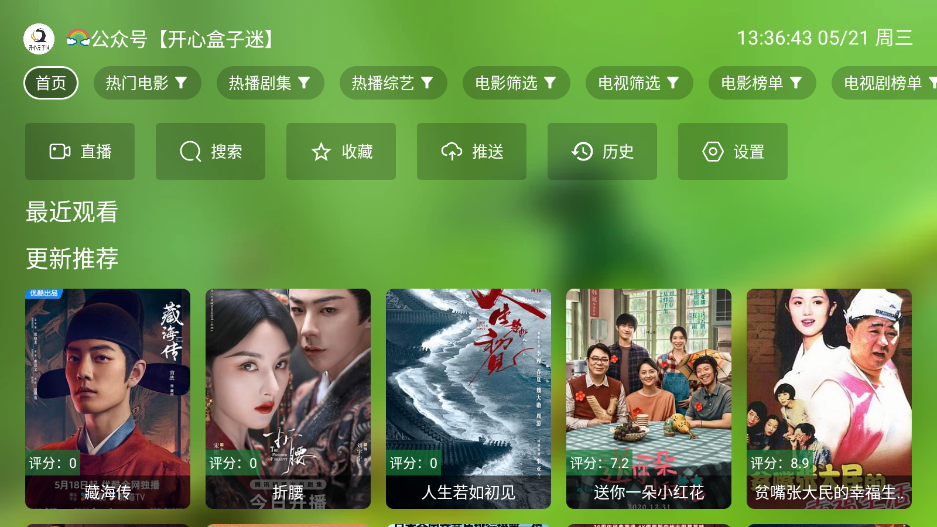Go to the 热播综艺 tab
The width and height of the screenshot is (937, 527).
[393, 83]
